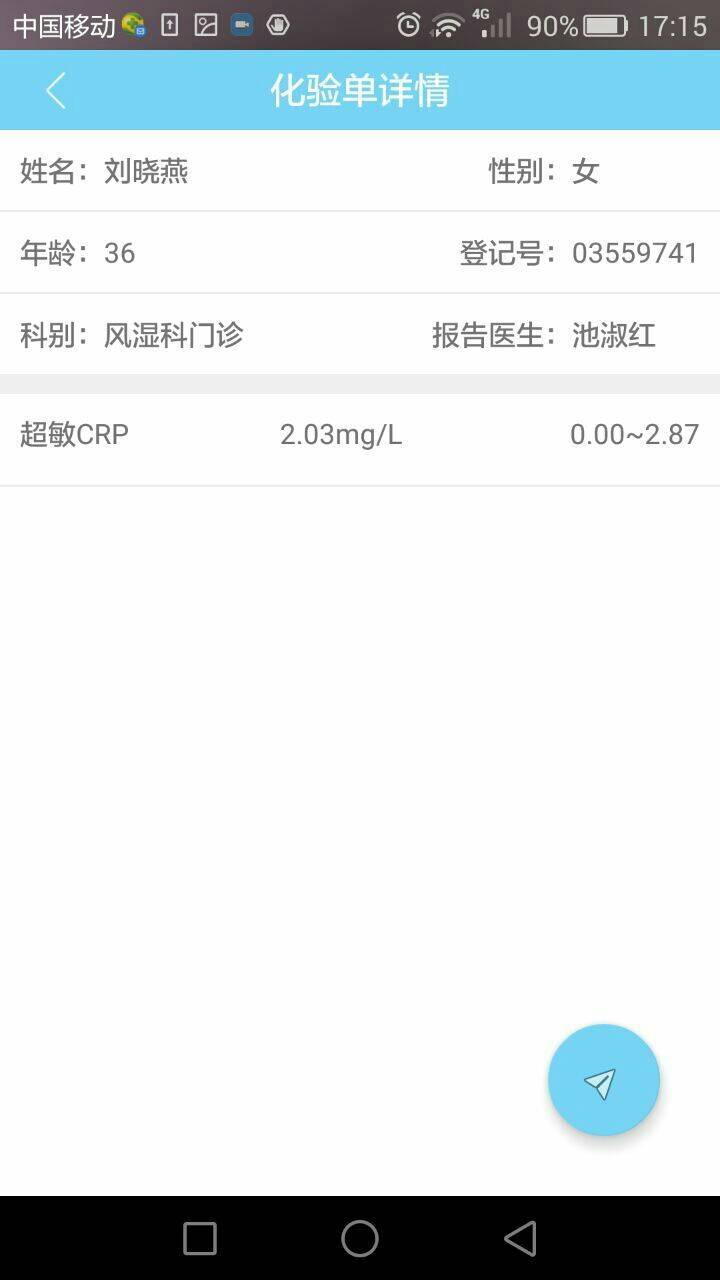Return to the Android home screen
This screenshot has width=720, height=1280.
pyautogui.click(x=360, y=1238)
